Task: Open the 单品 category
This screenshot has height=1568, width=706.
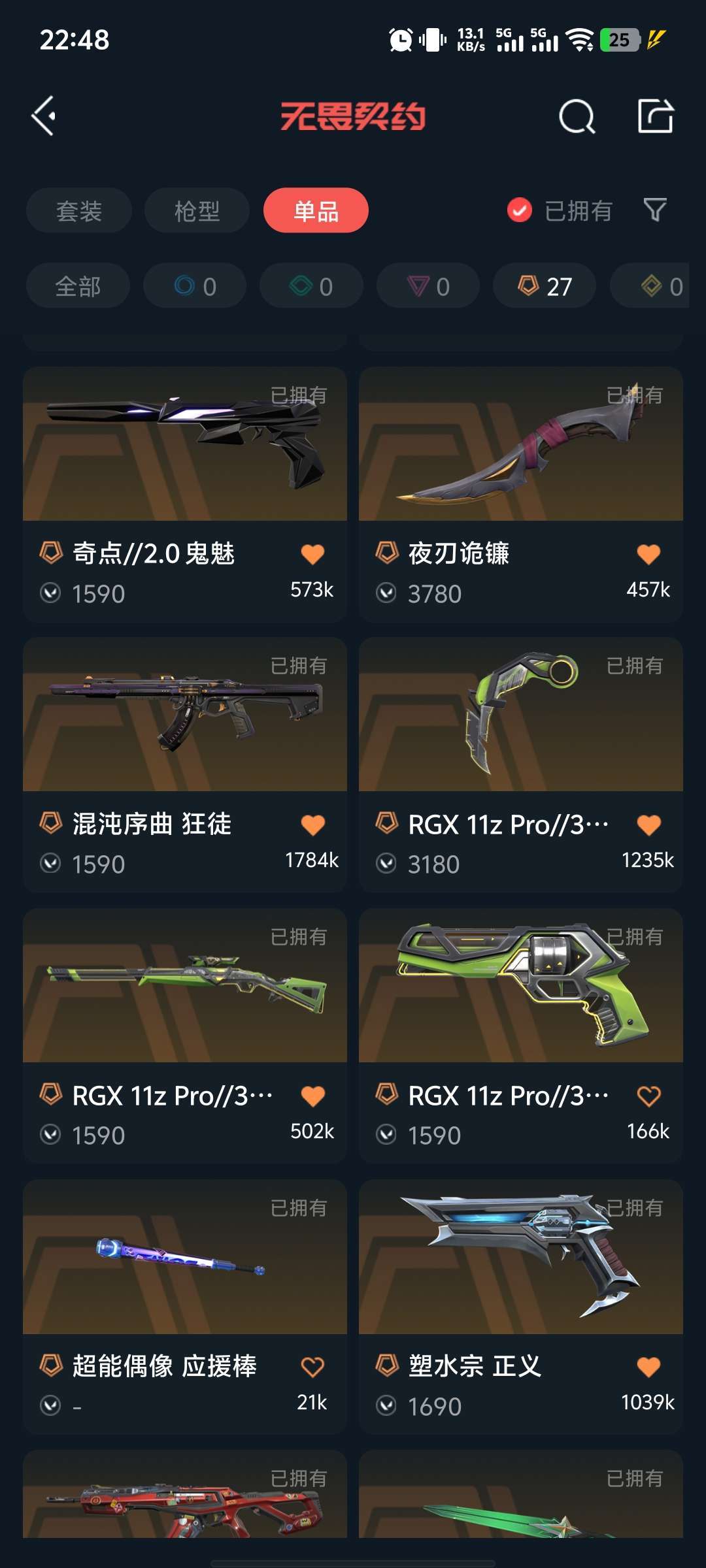Action: pos(315,210)
